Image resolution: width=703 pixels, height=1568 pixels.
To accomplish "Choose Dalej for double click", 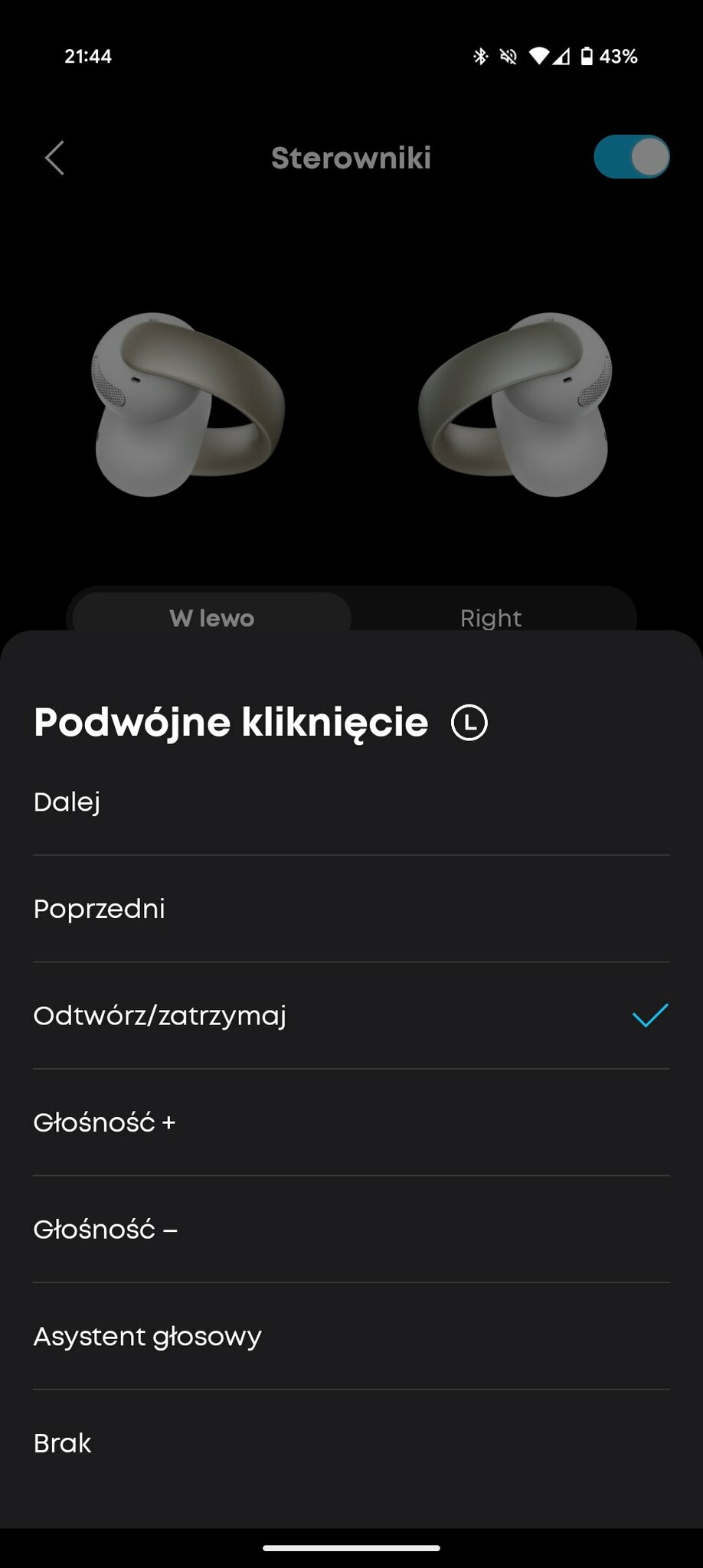I will [351, 802].
